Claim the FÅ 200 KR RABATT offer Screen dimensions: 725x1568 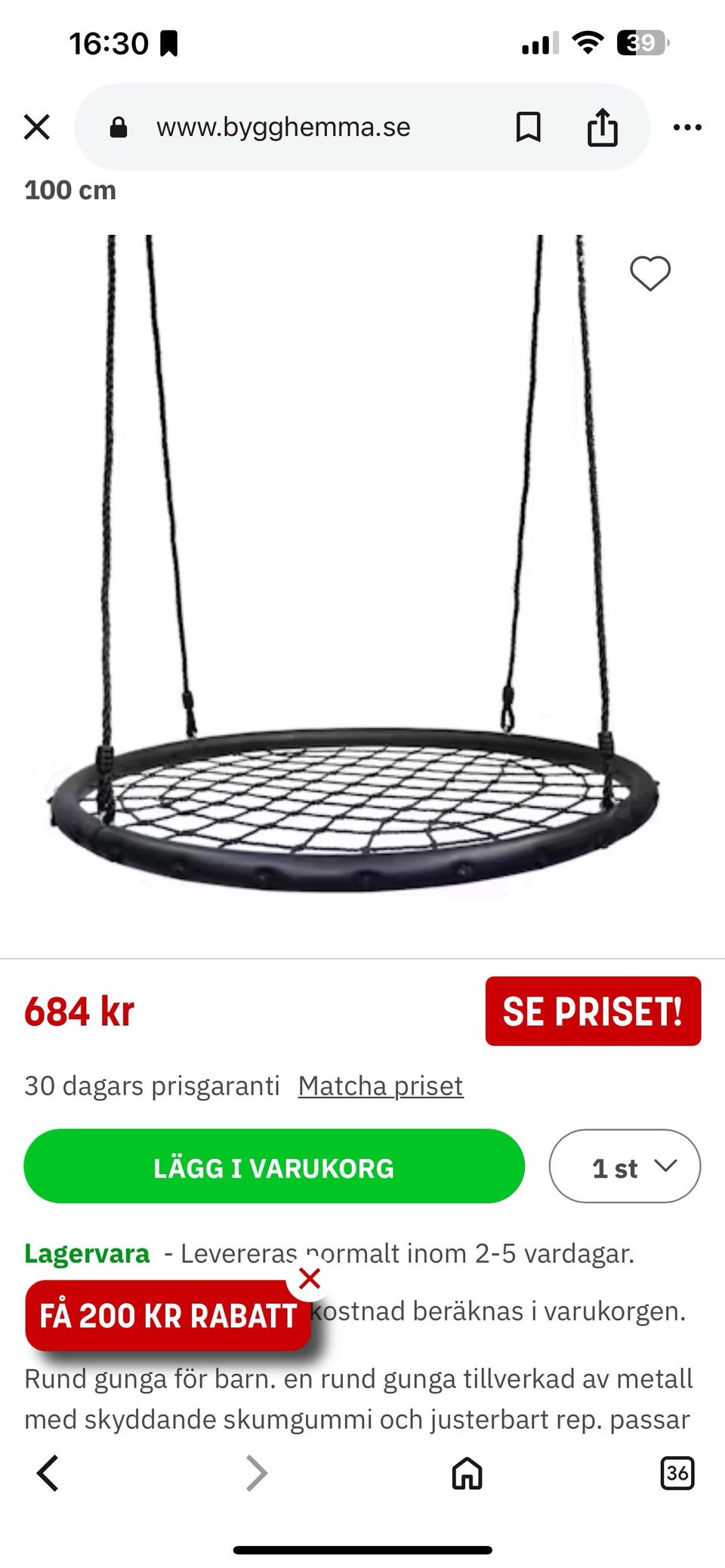click(168, 1317)
